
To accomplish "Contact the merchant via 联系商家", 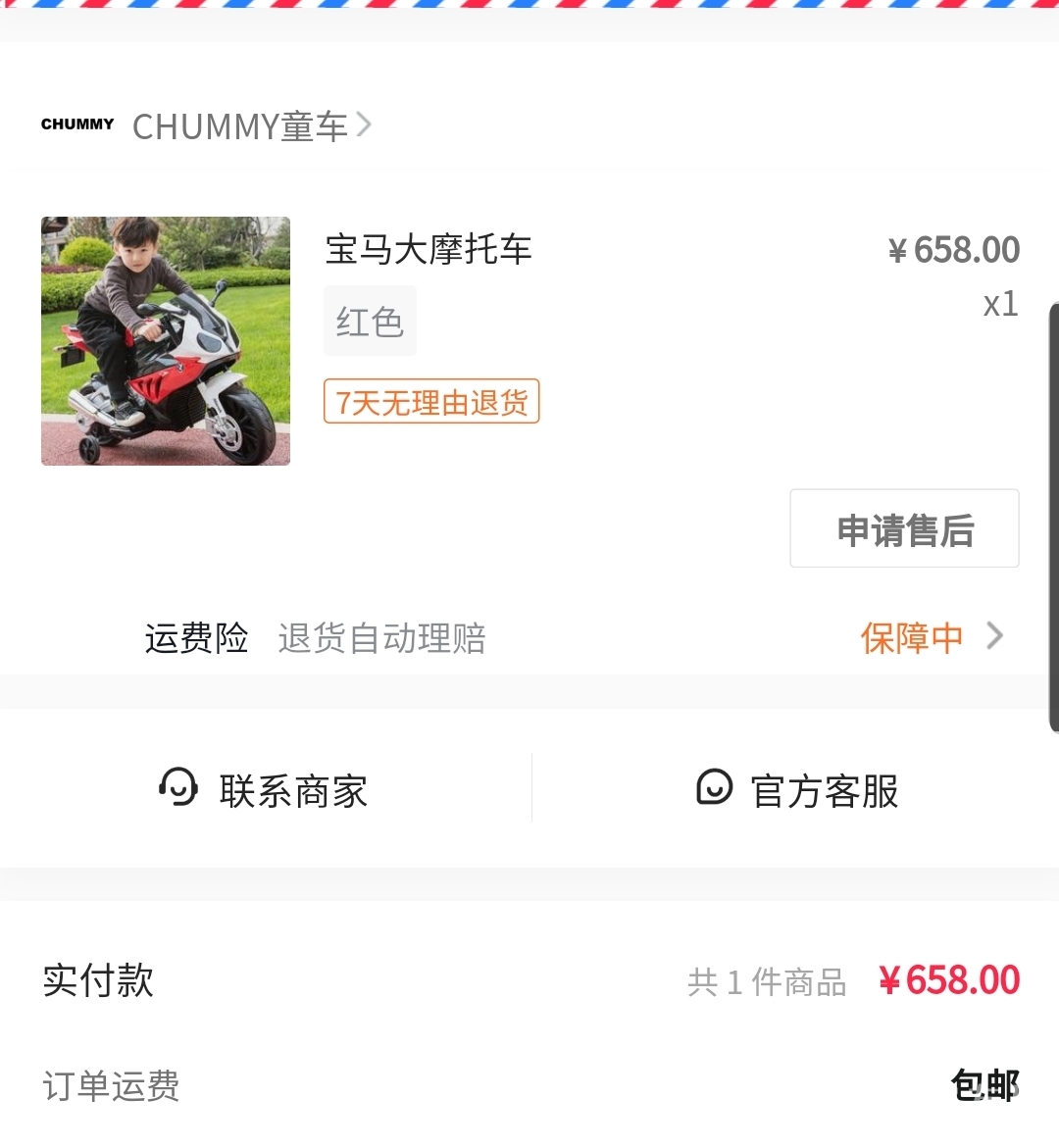I will (x=265, y=790).
